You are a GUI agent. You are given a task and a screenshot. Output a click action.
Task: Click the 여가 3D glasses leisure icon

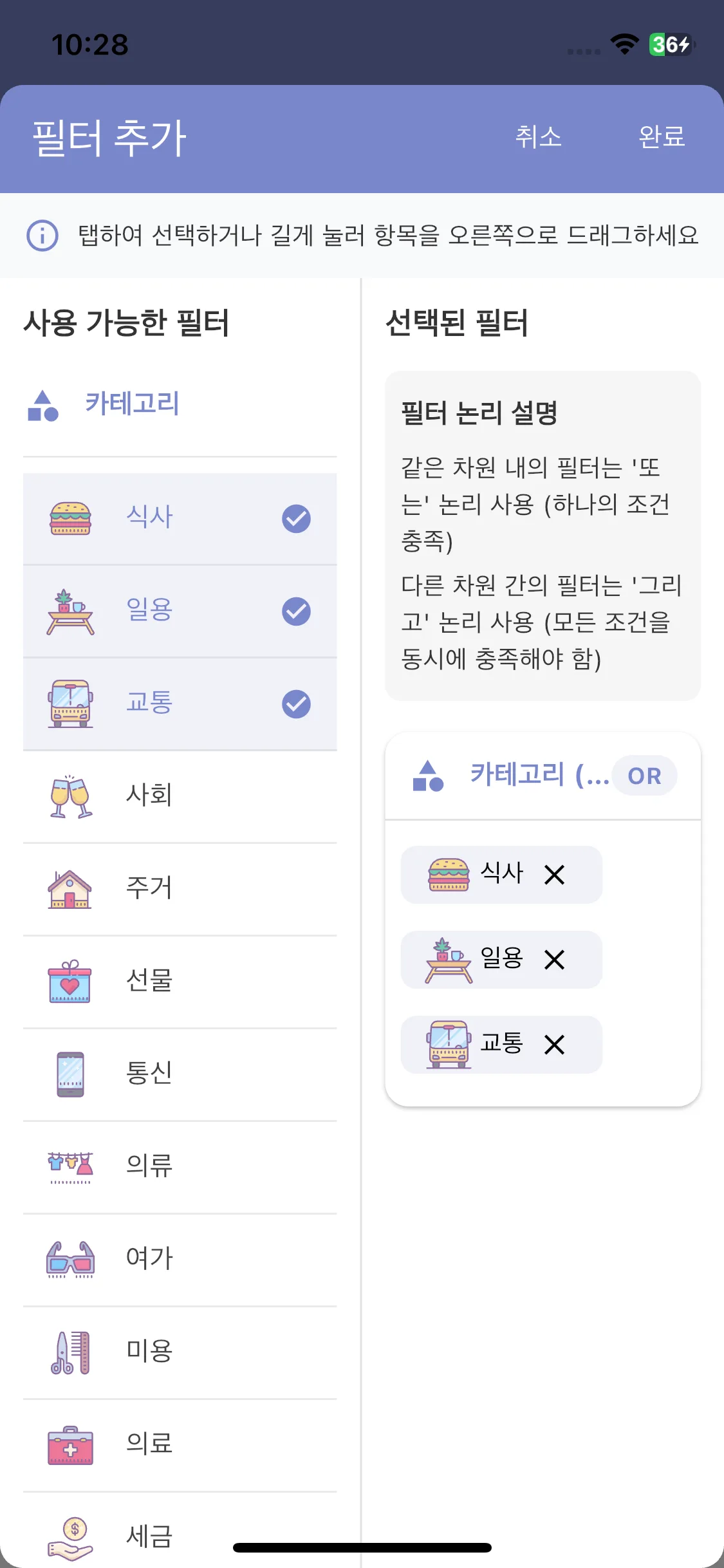[x=71, y=1258]
